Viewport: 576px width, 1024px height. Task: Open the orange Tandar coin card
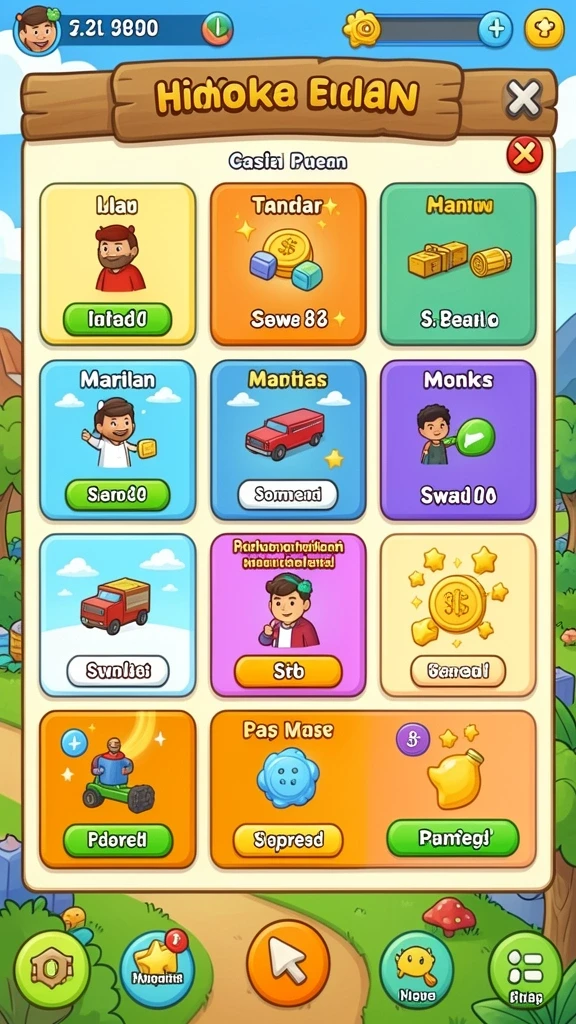(288, 264)
